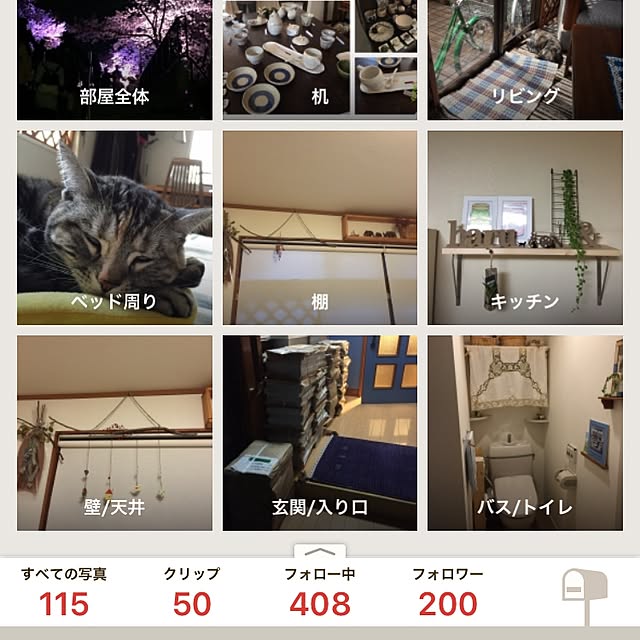Screen dimensions: 640x640
Task: Open the ベッド周り cat photo tile
Action: (115, 228)
